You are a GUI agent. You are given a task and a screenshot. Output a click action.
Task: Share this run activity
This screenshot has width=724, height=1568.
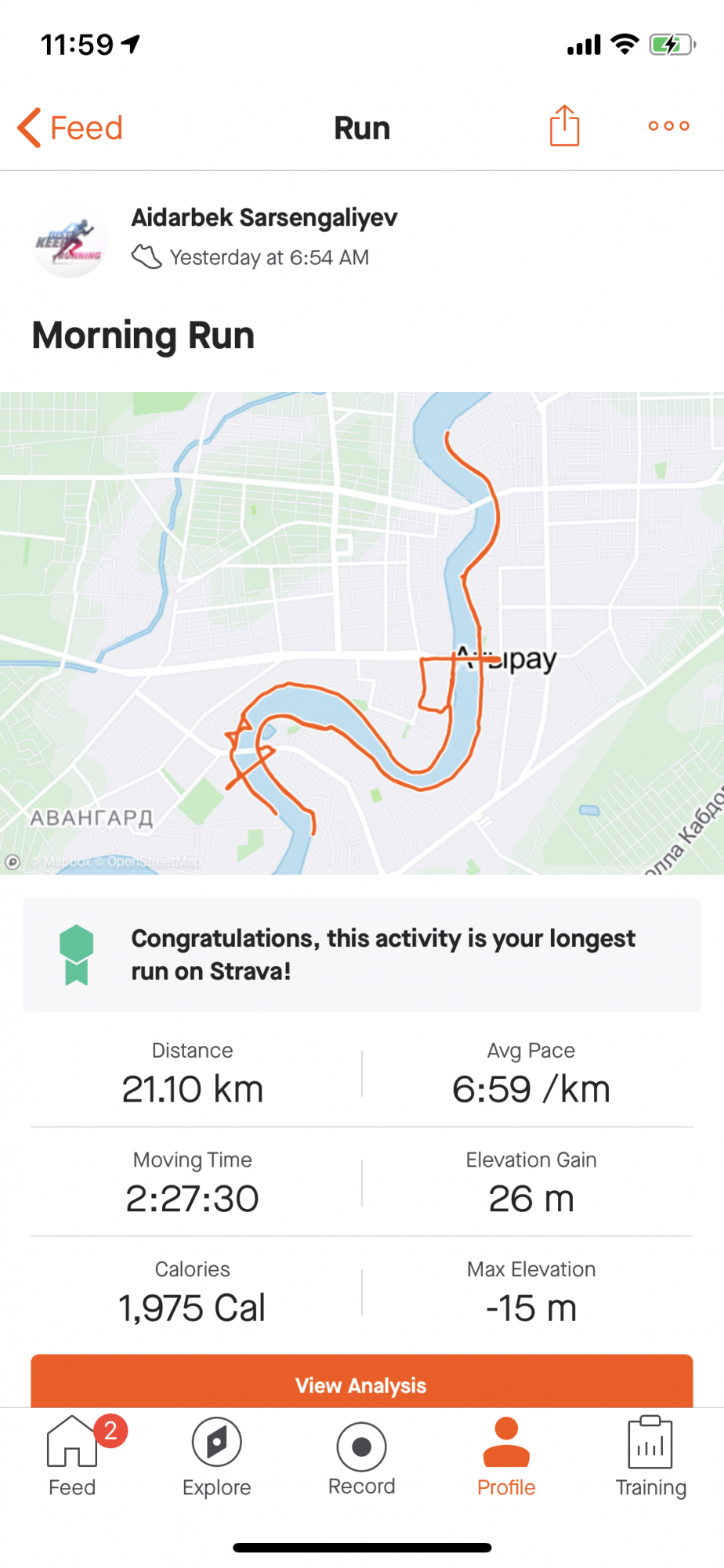click(x=564, y=126)
